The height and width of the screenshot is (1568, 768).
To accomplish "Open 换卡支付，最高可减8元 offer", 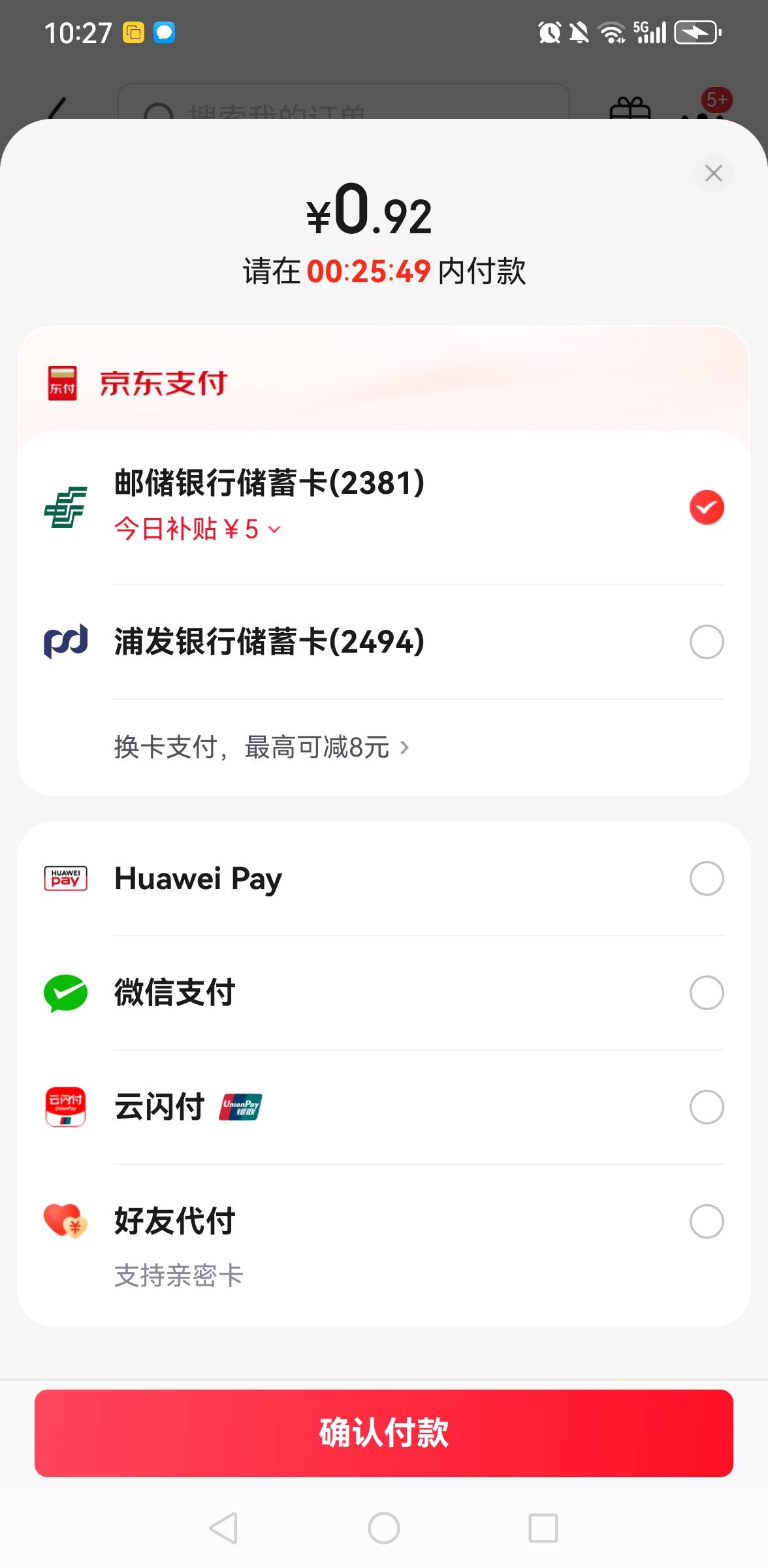I will (262, 747).
